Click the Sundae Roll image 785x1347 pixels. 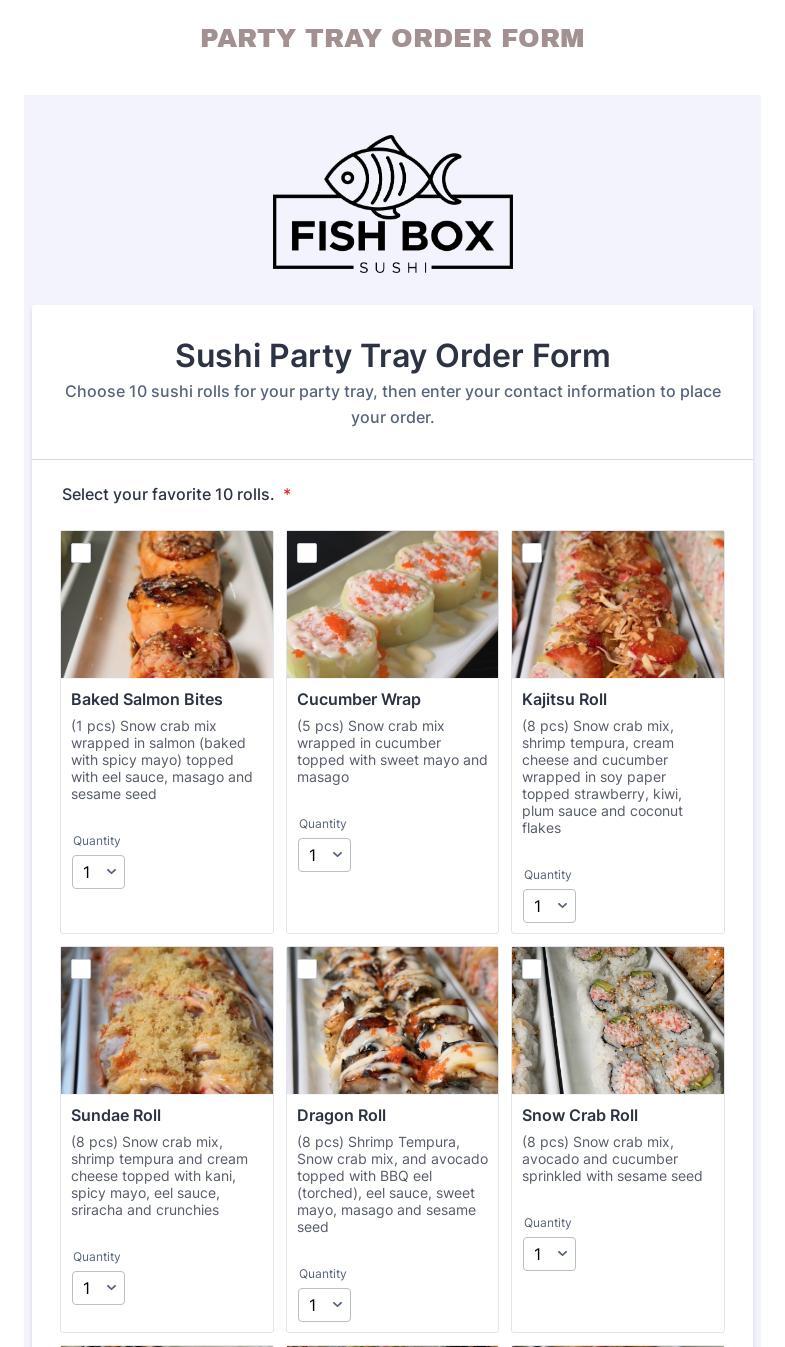tap(167, 1020)
